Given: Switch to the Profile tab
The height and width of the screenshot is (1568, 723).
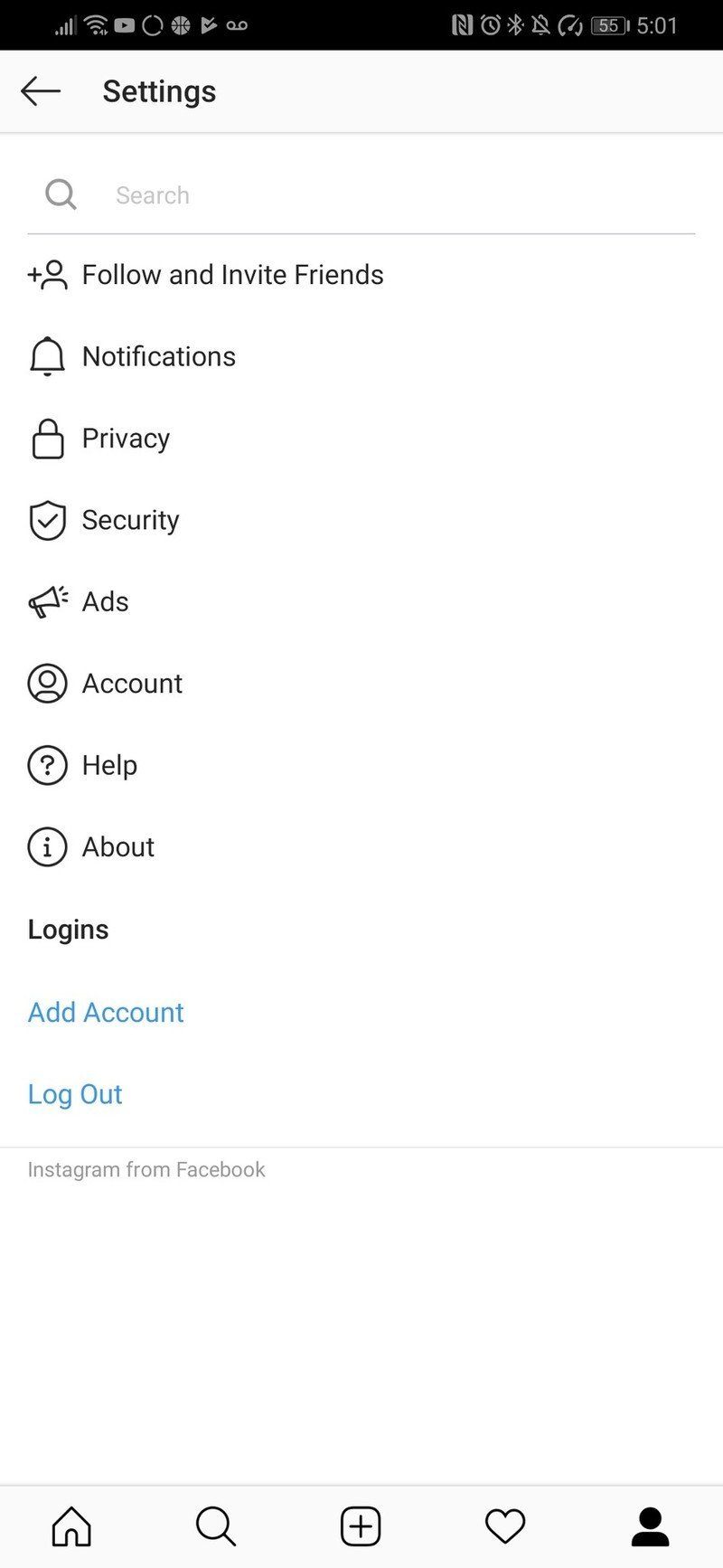Looking at the screenshot, I should click(x=649, y=1526).
